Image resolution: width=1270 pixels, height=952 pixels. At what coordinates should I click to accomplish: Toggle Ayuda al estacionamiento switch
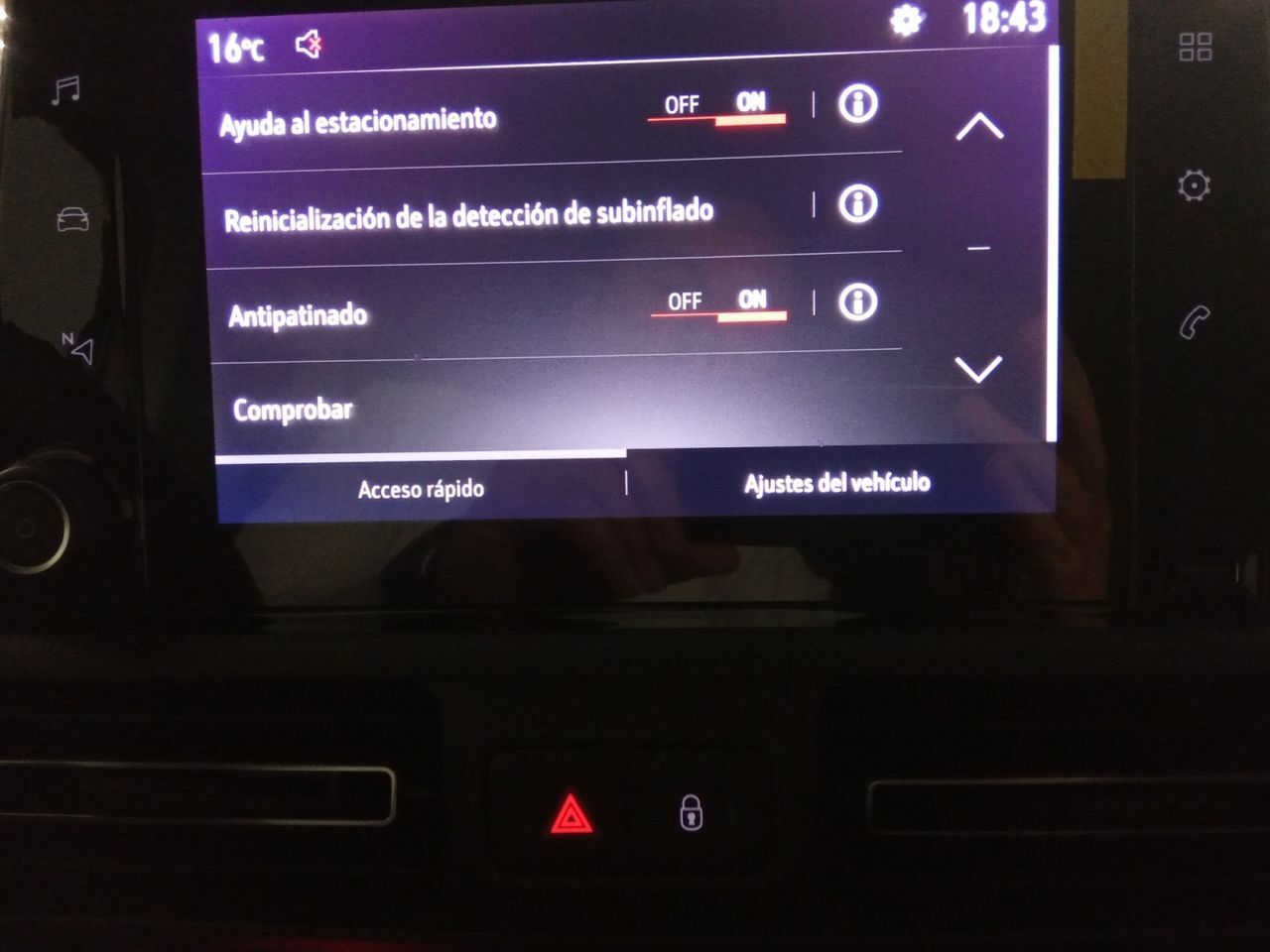coord(716,107)
